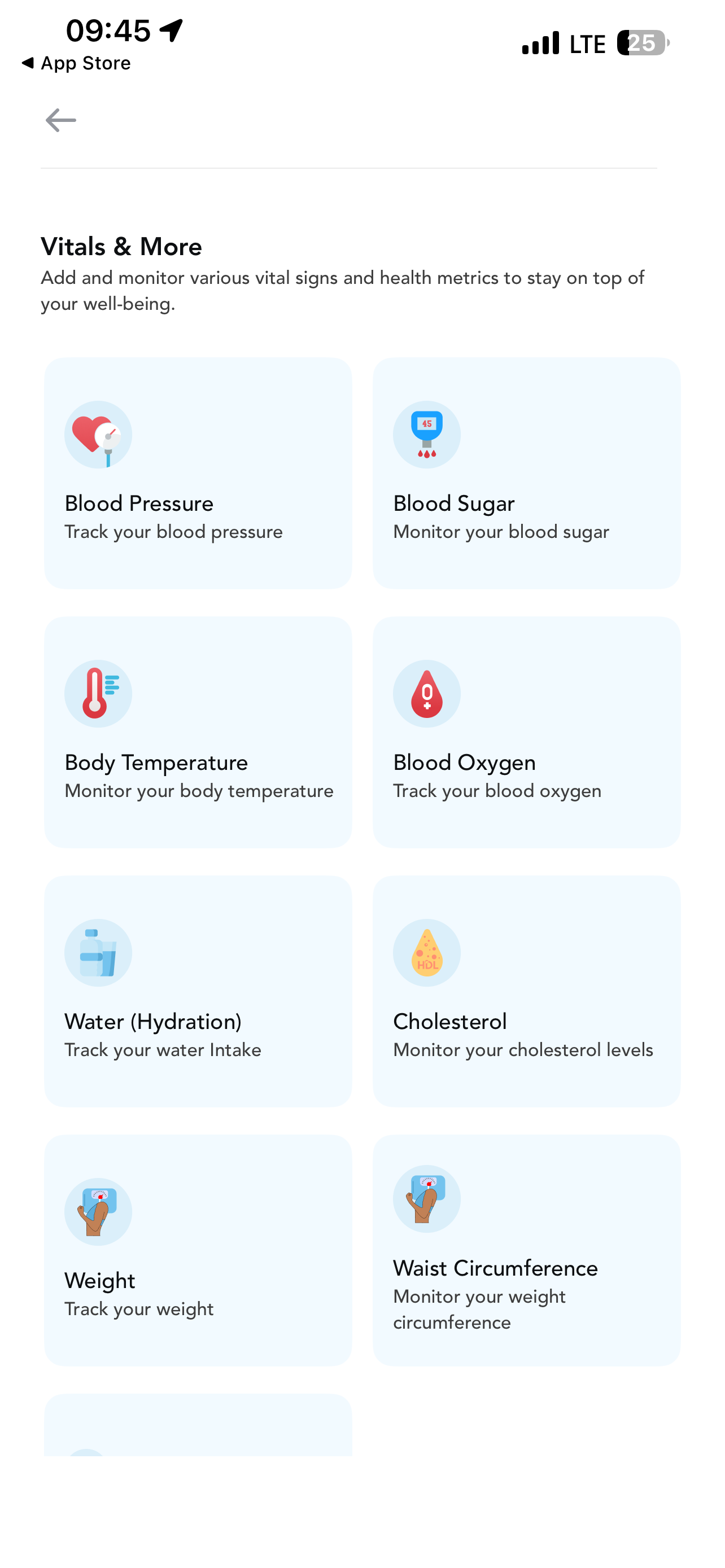Return to App Store via top-left link
The width and height of the screenshot is (725, 1568).
pyautogui.click(x=76, y=63)
